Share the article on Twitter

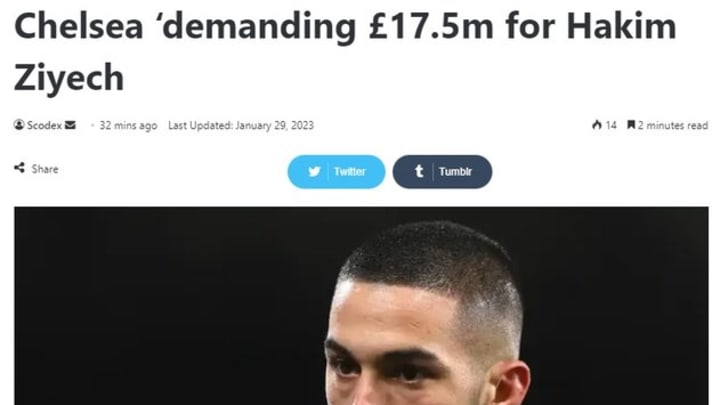[x=337, y=171]
